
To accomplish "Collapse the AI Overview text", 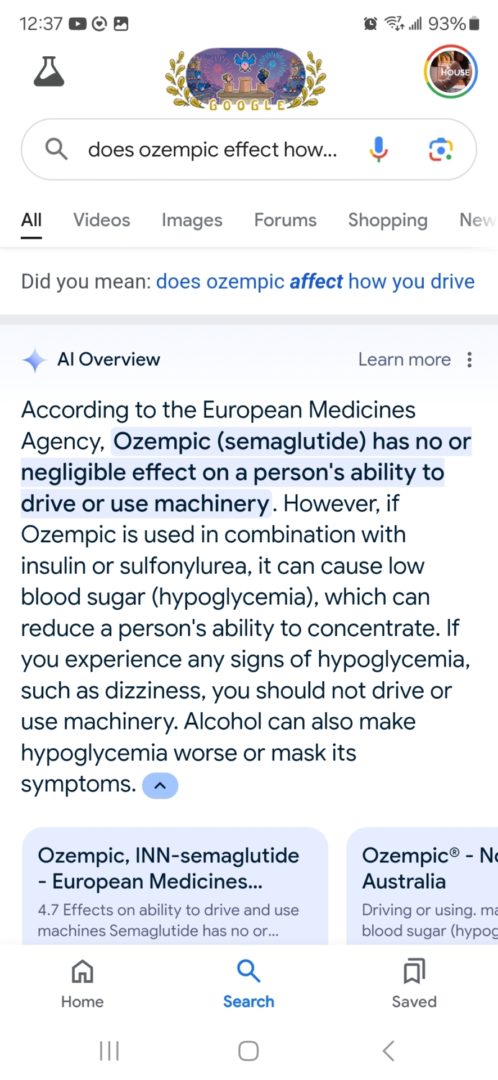I will point(160,785).
